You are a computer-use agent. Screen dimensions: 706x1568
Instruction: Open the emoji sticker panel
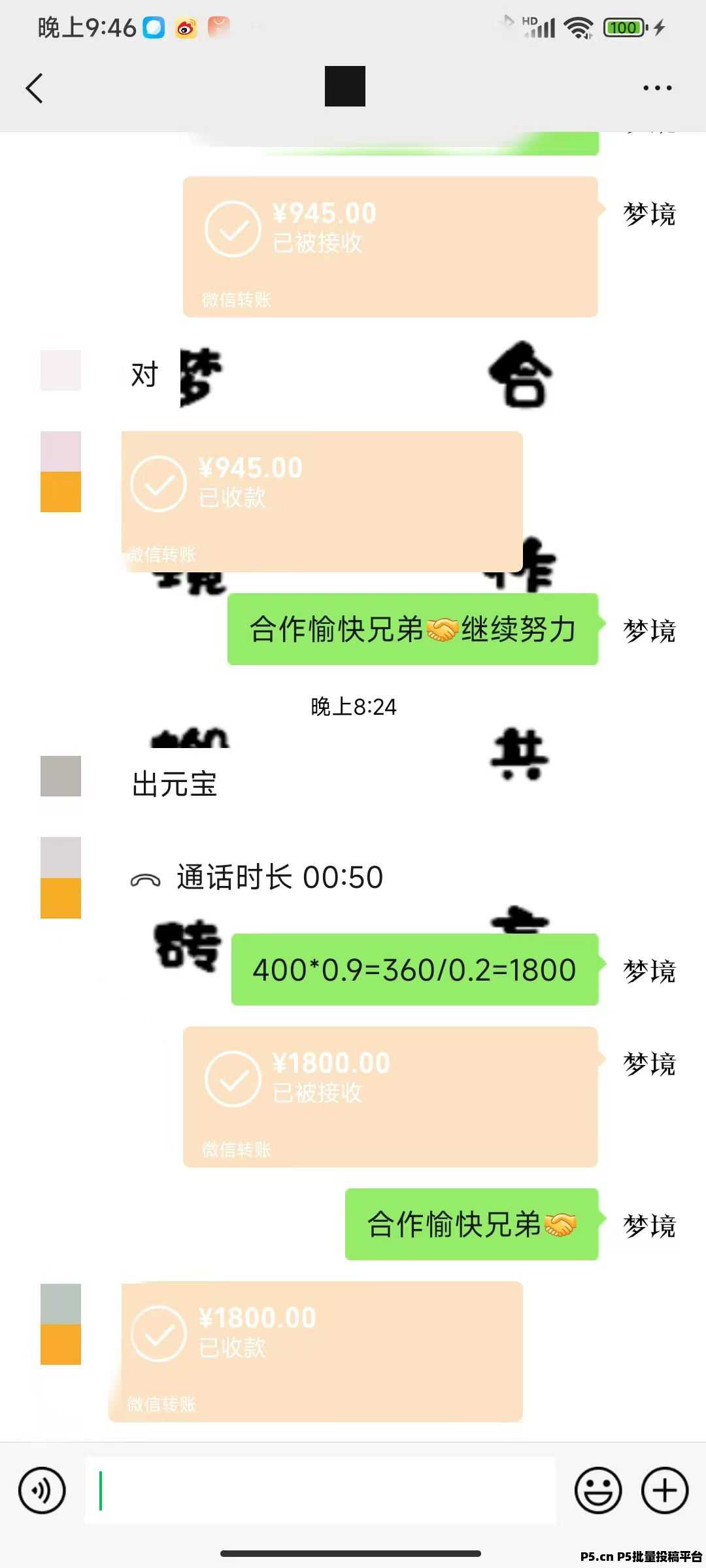click(x=597, y=1490)
